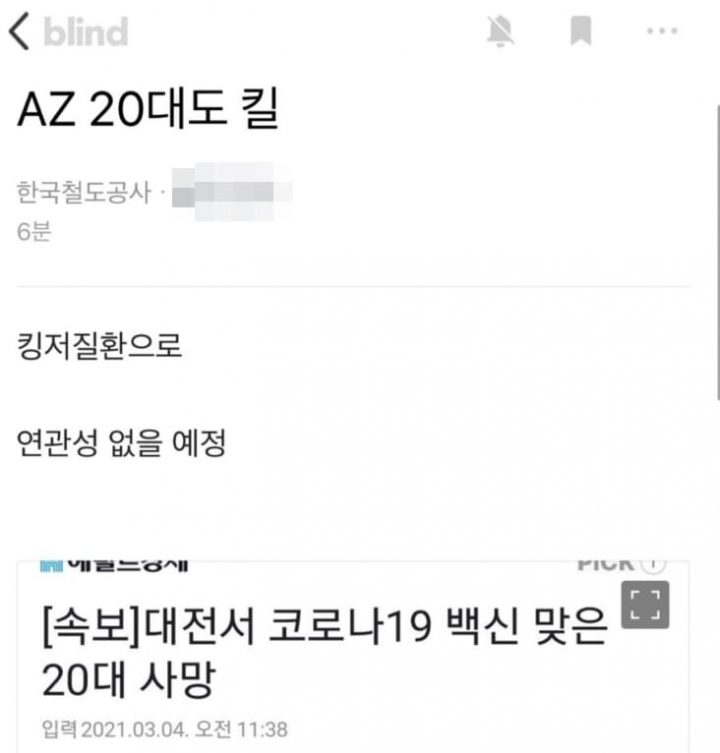
Task: Bookmark this post
Action: 580,32
